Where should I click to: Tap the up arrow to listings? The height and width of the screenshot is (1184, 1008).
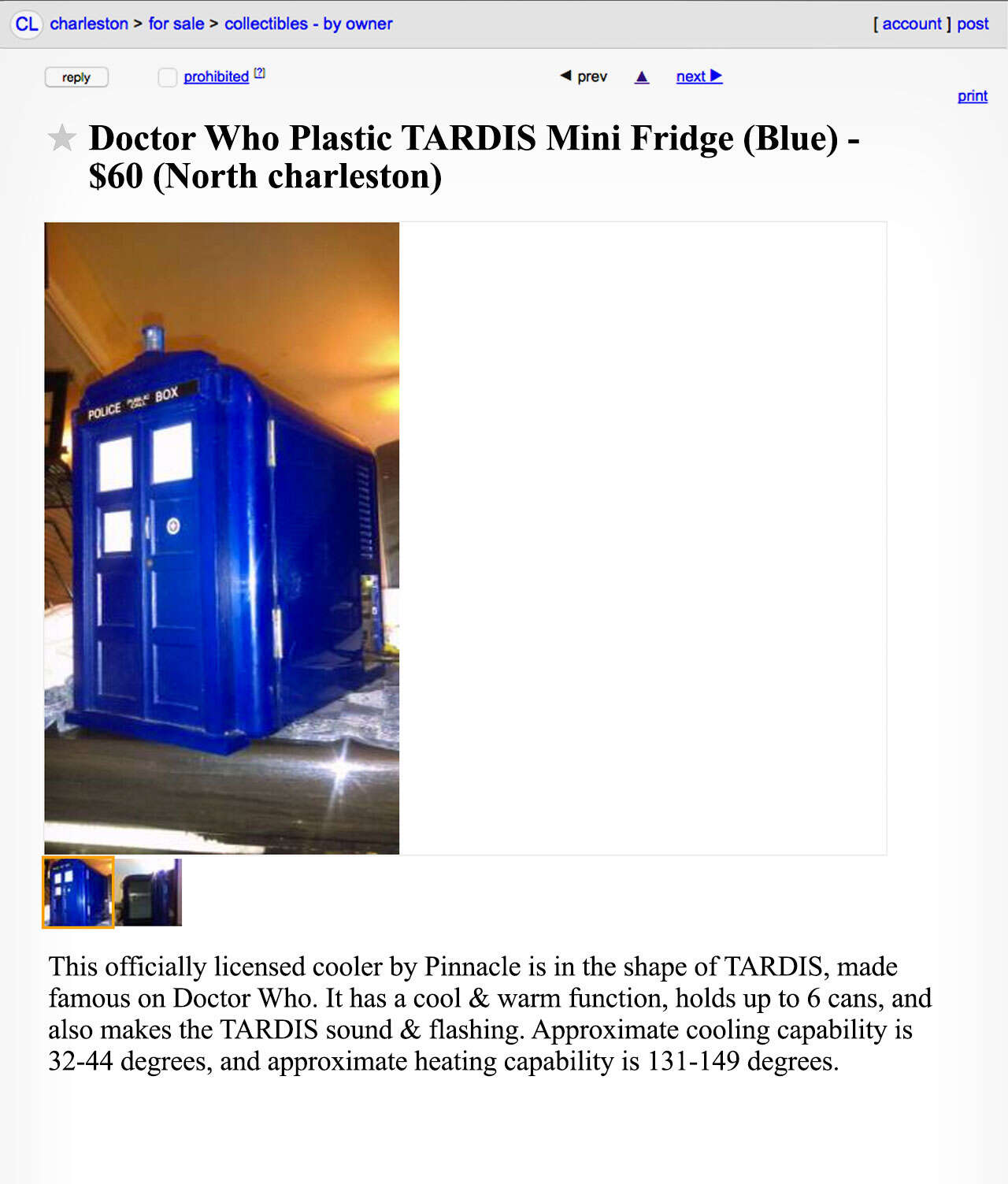(x=642, y=76)
